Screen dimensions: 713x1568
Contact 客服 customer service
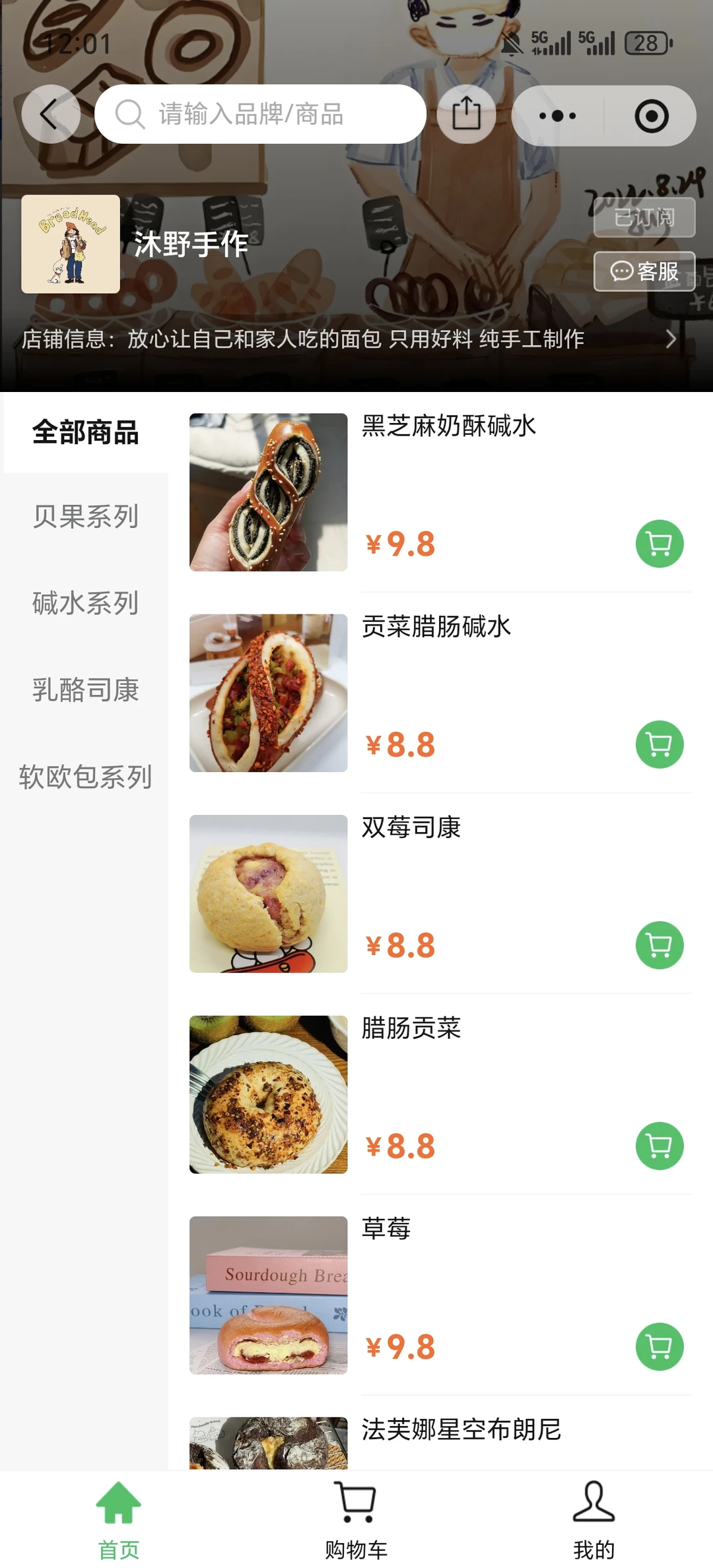point(644,271)
